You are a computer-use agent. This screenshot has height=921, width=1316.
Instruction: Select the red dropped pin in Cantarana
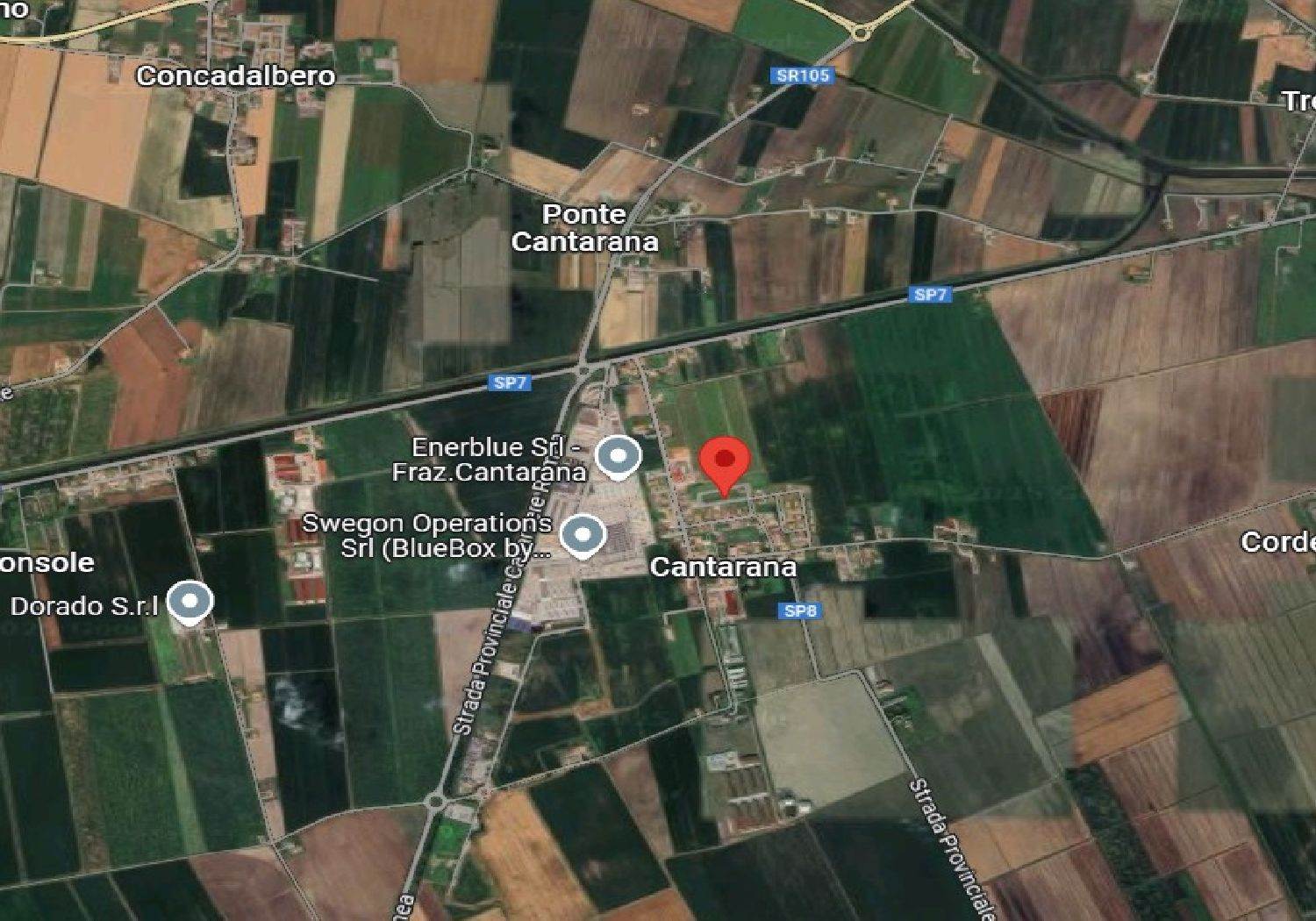[x=724, y=463]
